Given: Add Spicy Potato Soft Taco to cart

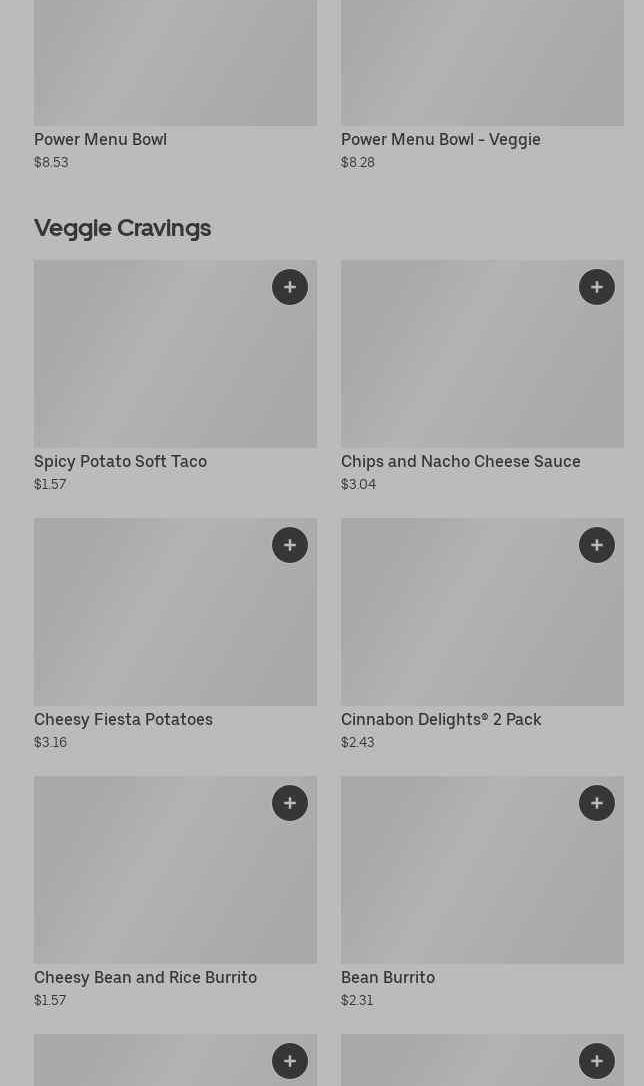Looking at the screenshot, I should point(290,287).
